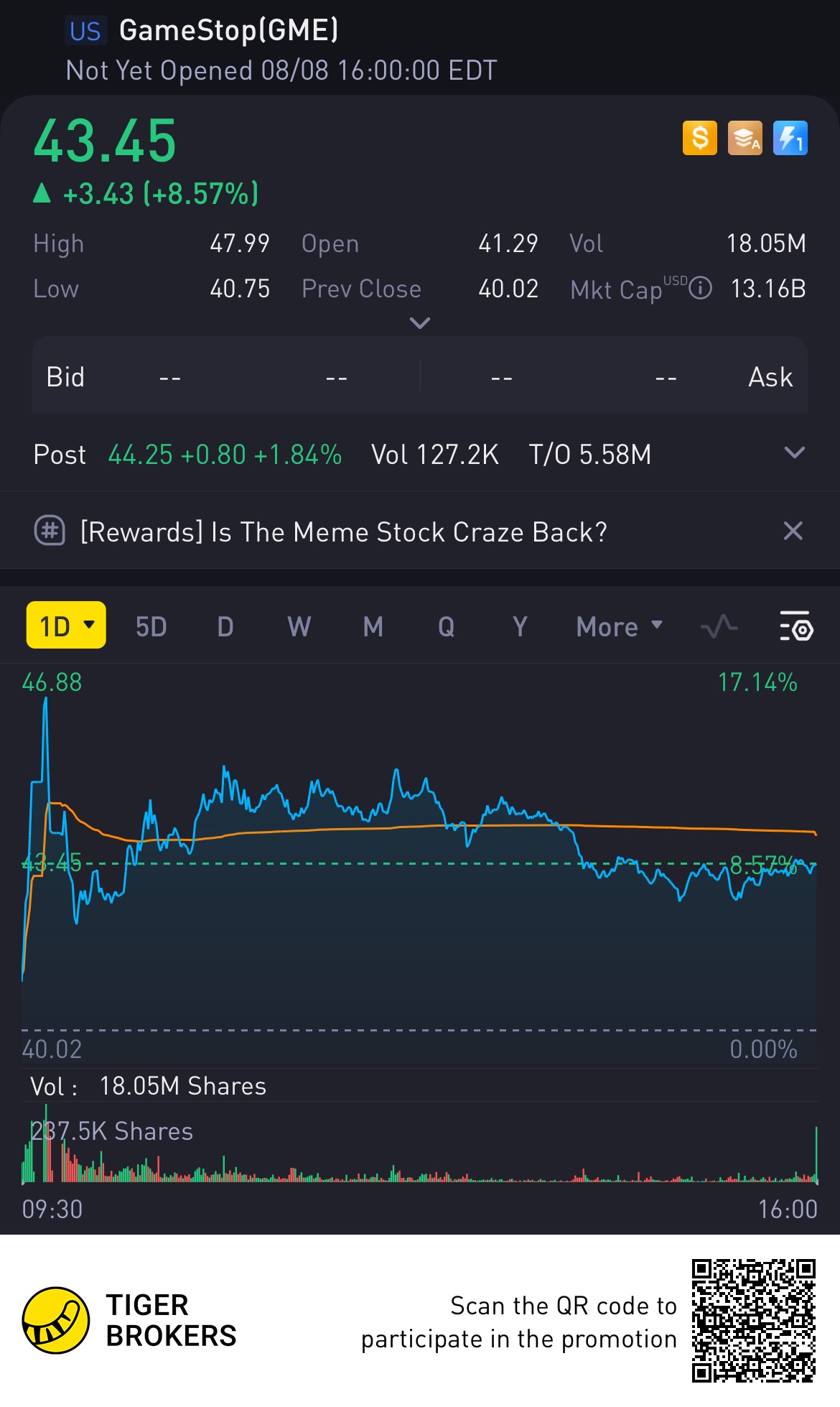Switch to the daily D chart
840x1407 pixels.
coord(225,627)
